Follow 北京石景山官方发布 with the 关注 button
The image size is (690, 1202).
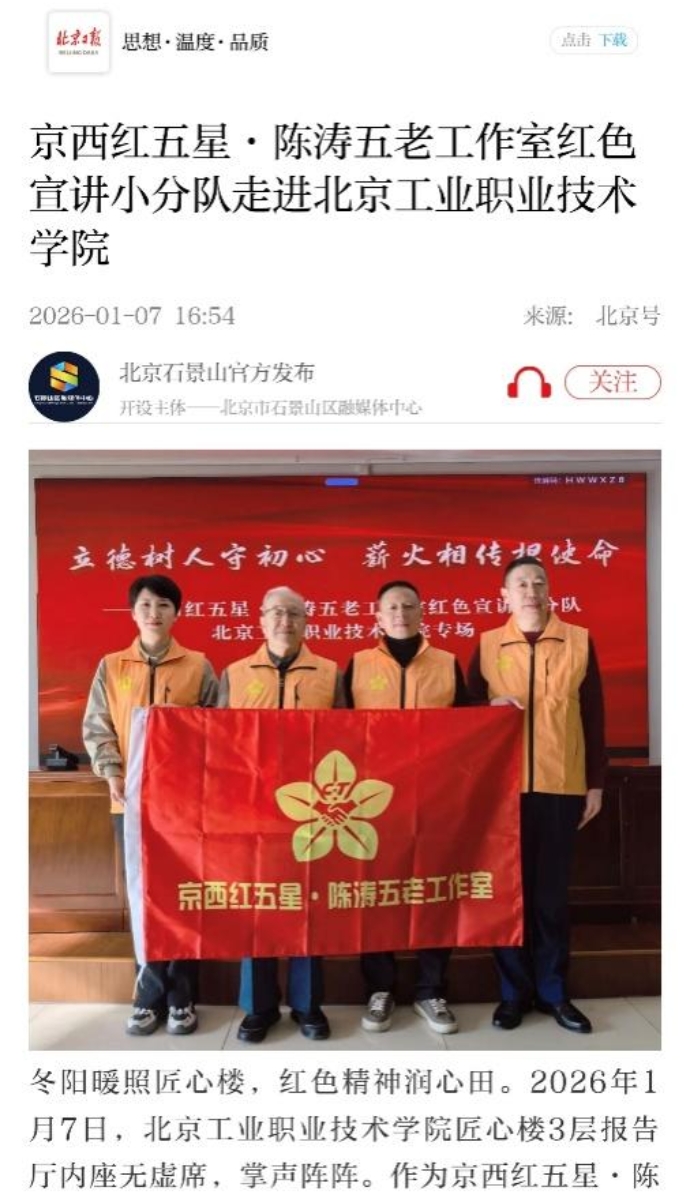point(612,382)
